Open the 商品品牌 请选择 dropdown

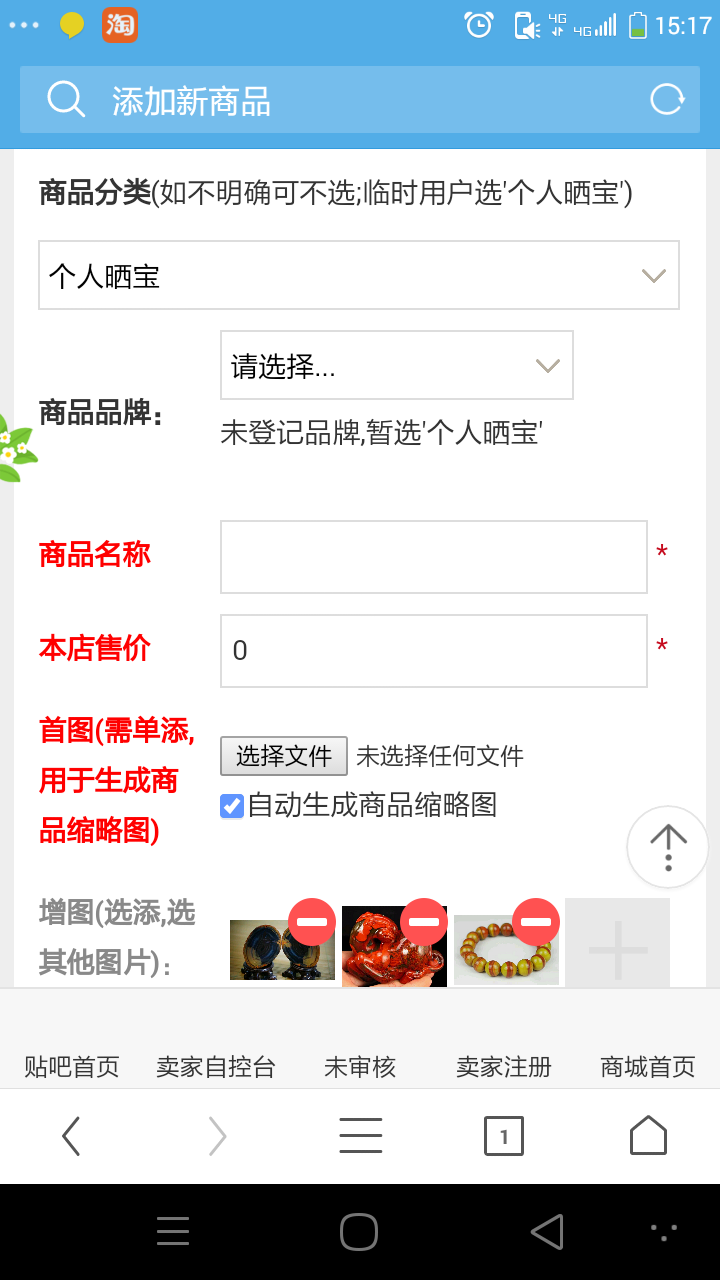tap(396, 366)
